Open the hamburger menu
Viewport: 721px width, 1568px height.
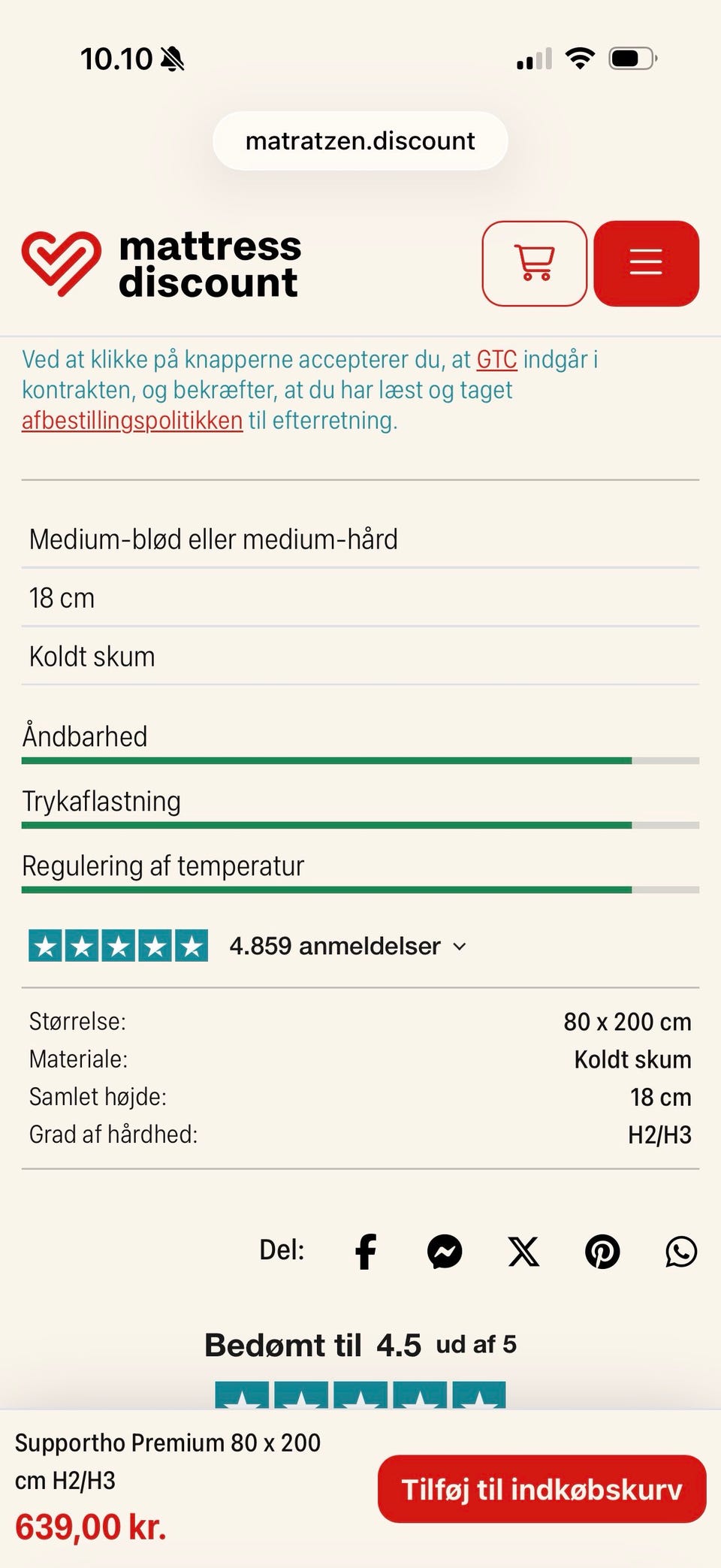tap(646, 263)
